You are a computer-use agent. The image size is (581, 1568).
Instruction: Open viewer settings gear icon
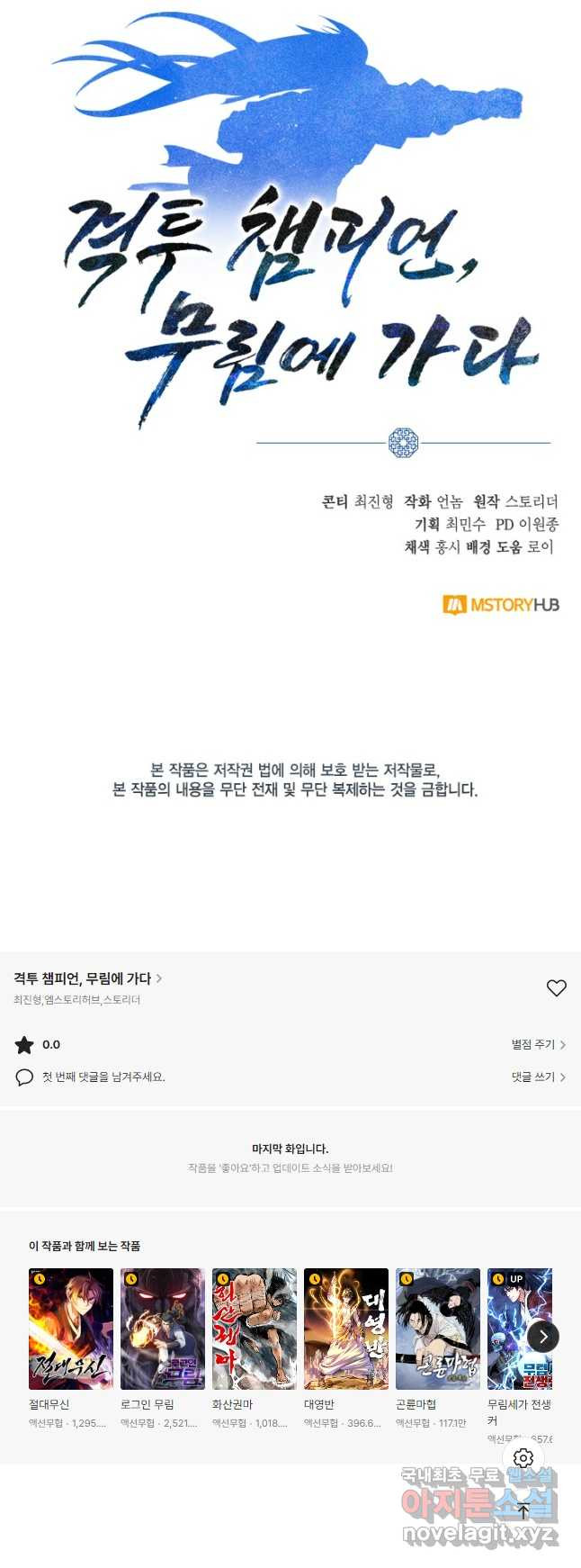point(523,1457)
